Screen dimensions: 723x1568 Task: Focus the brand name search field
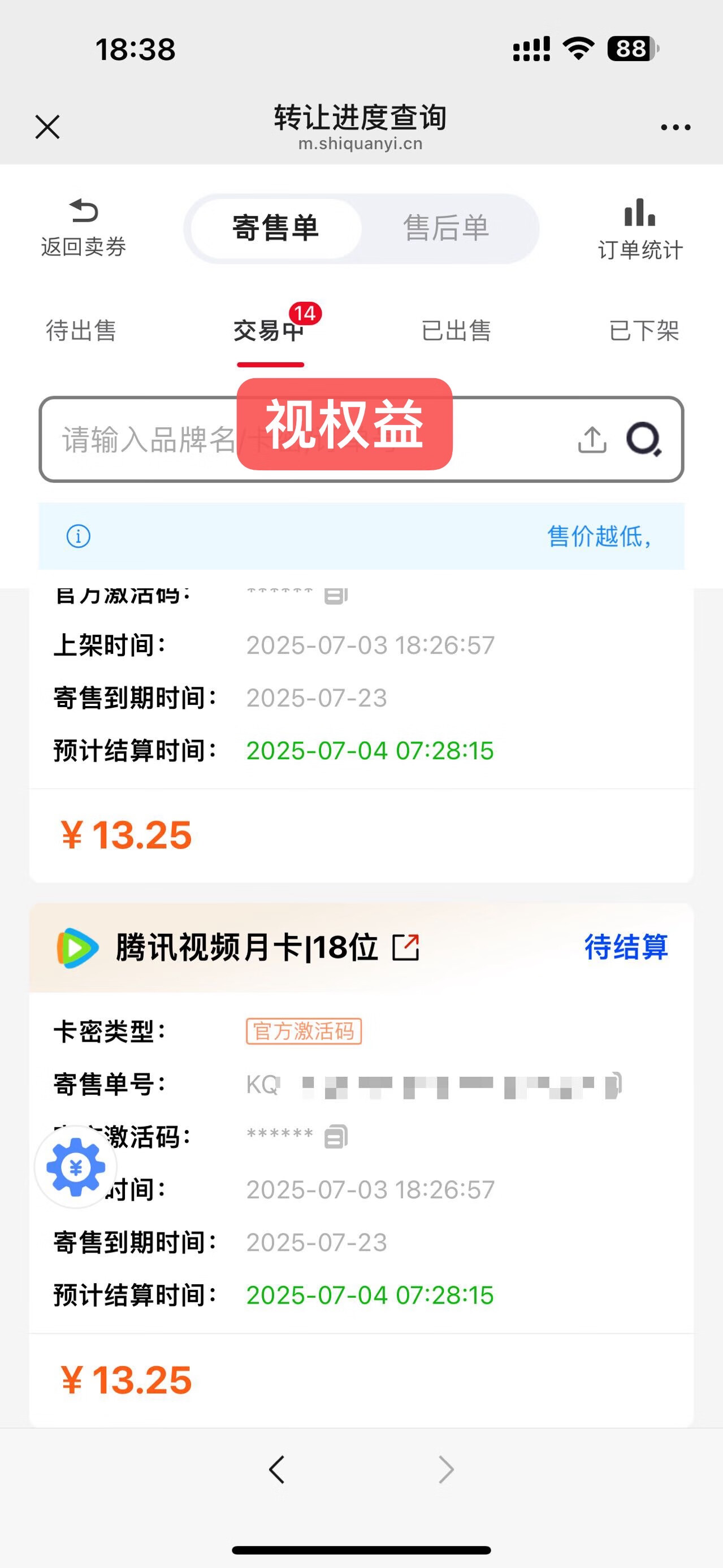(304, 439)
